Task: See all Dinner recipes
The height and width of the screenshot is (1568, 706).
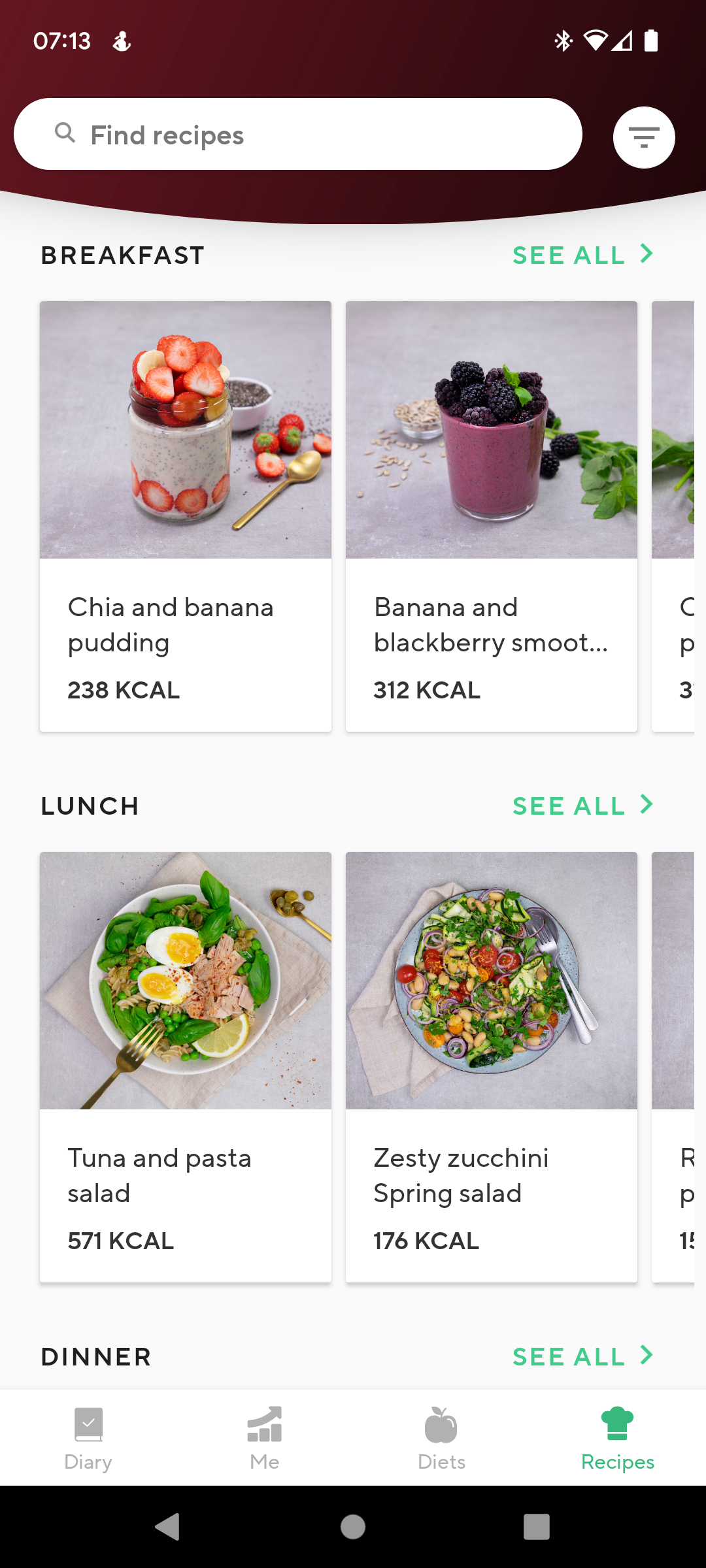Action: (582, 1356)
